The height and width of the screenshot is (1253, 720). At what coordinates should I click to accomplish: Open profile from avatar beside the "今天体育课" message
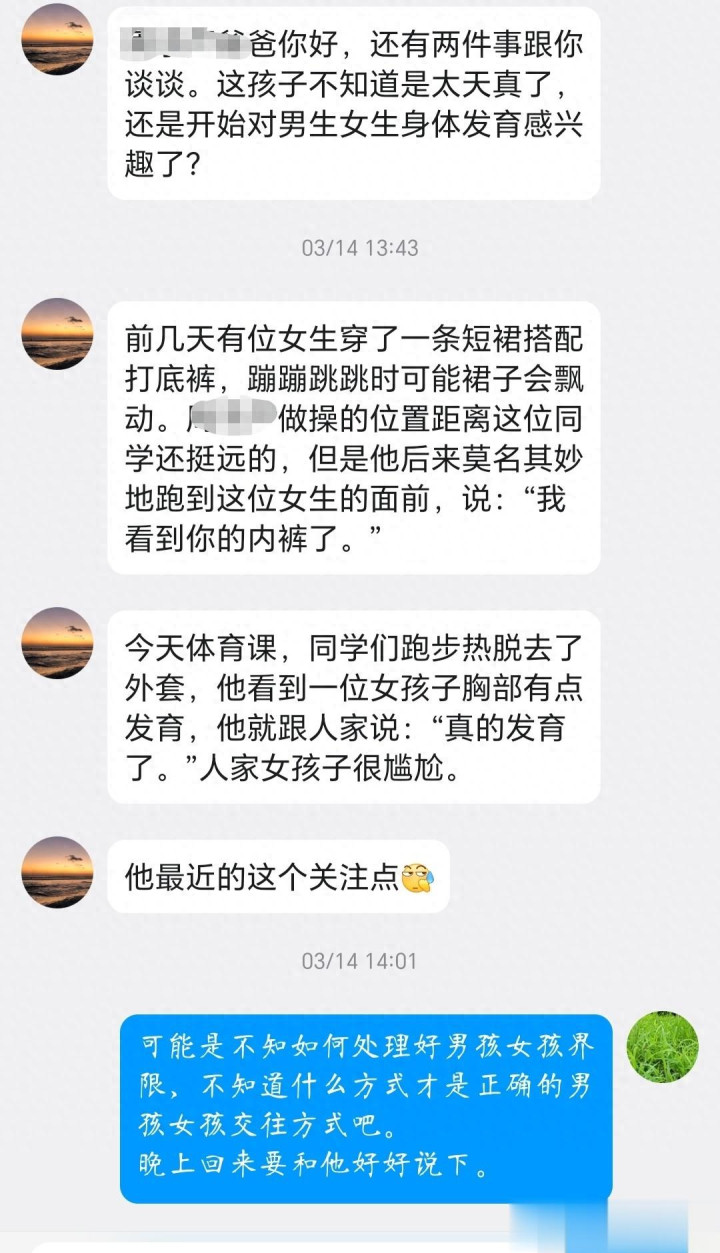click(57, 643)
